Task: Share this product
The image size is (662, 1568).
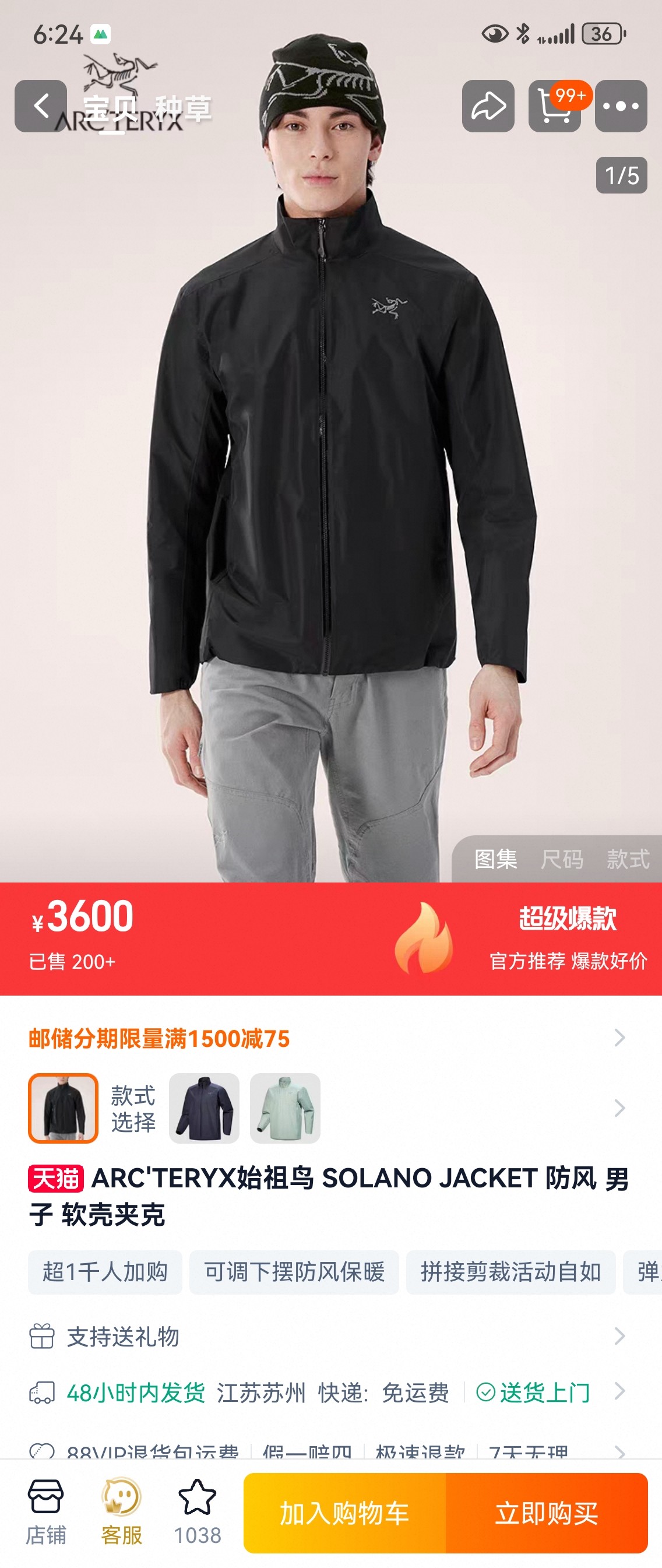Action: tap(488, 106)
